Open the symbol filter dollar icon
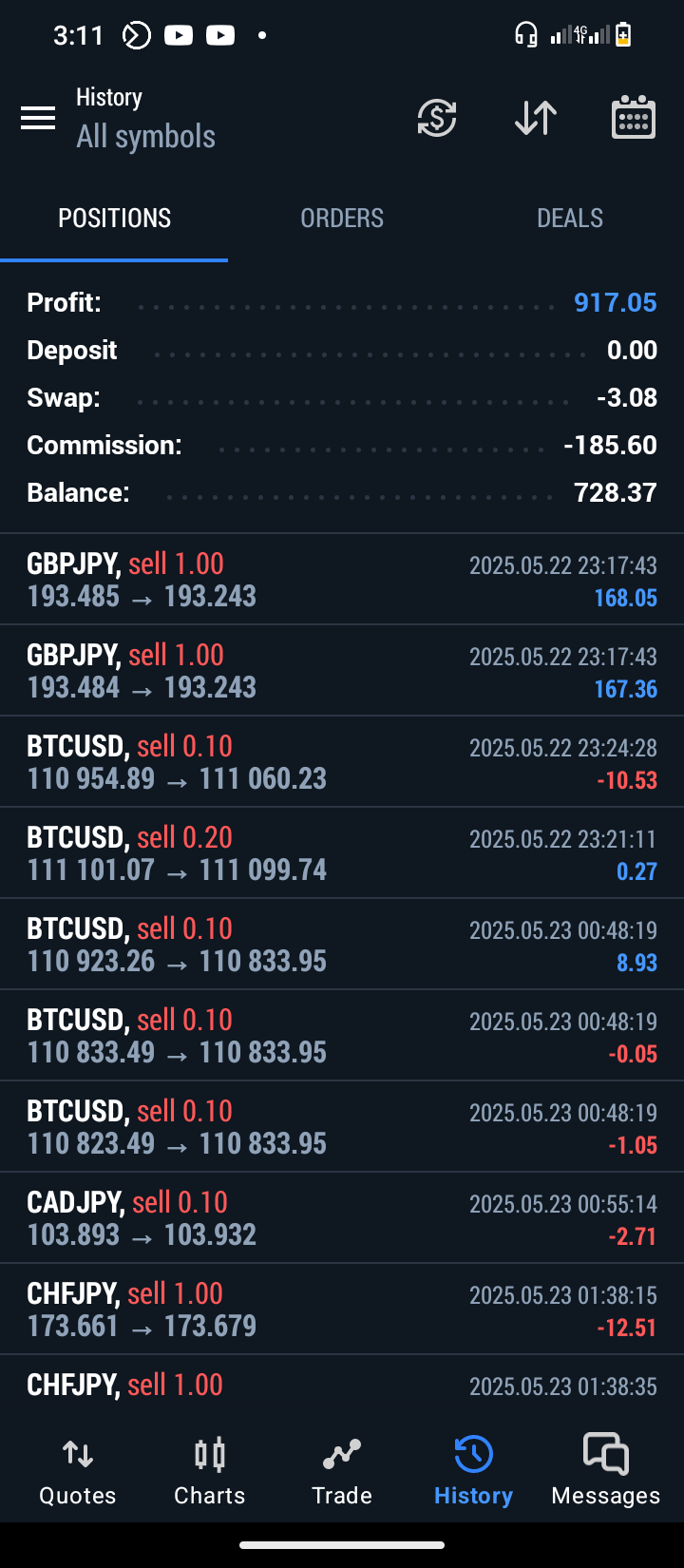Screen dimensions: 684x1568 point(437,118)
